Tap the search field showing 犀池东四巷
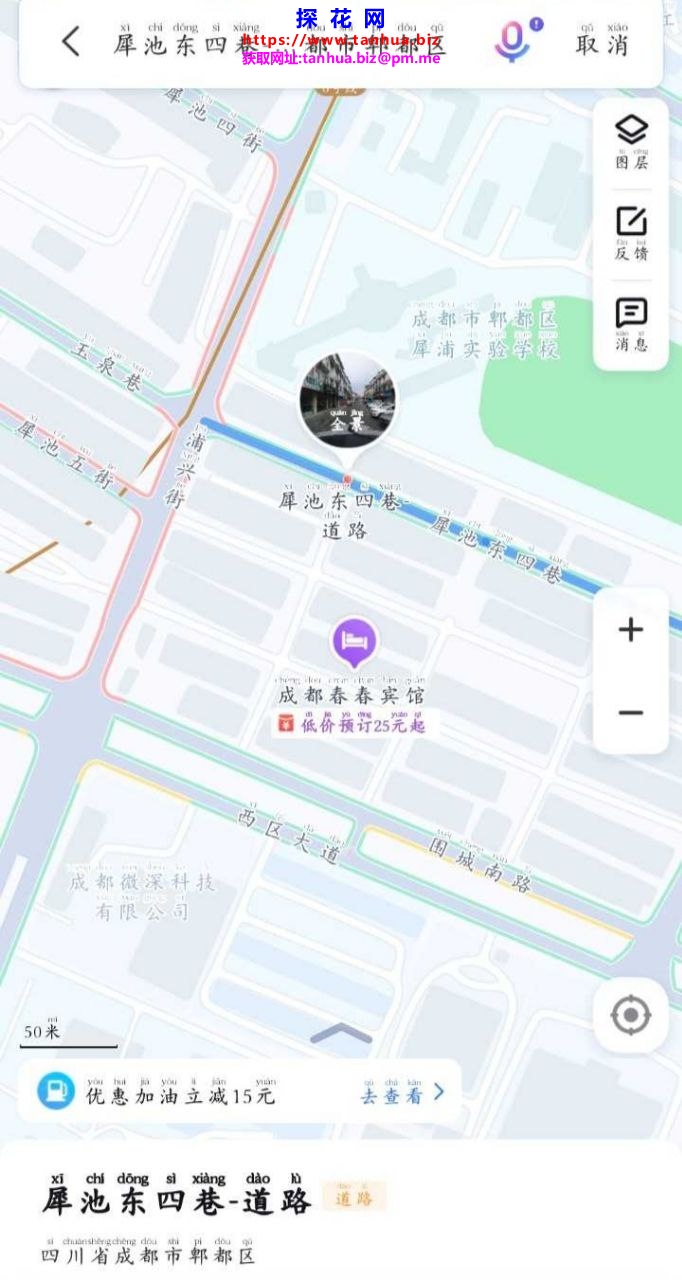 pos(280,43)
